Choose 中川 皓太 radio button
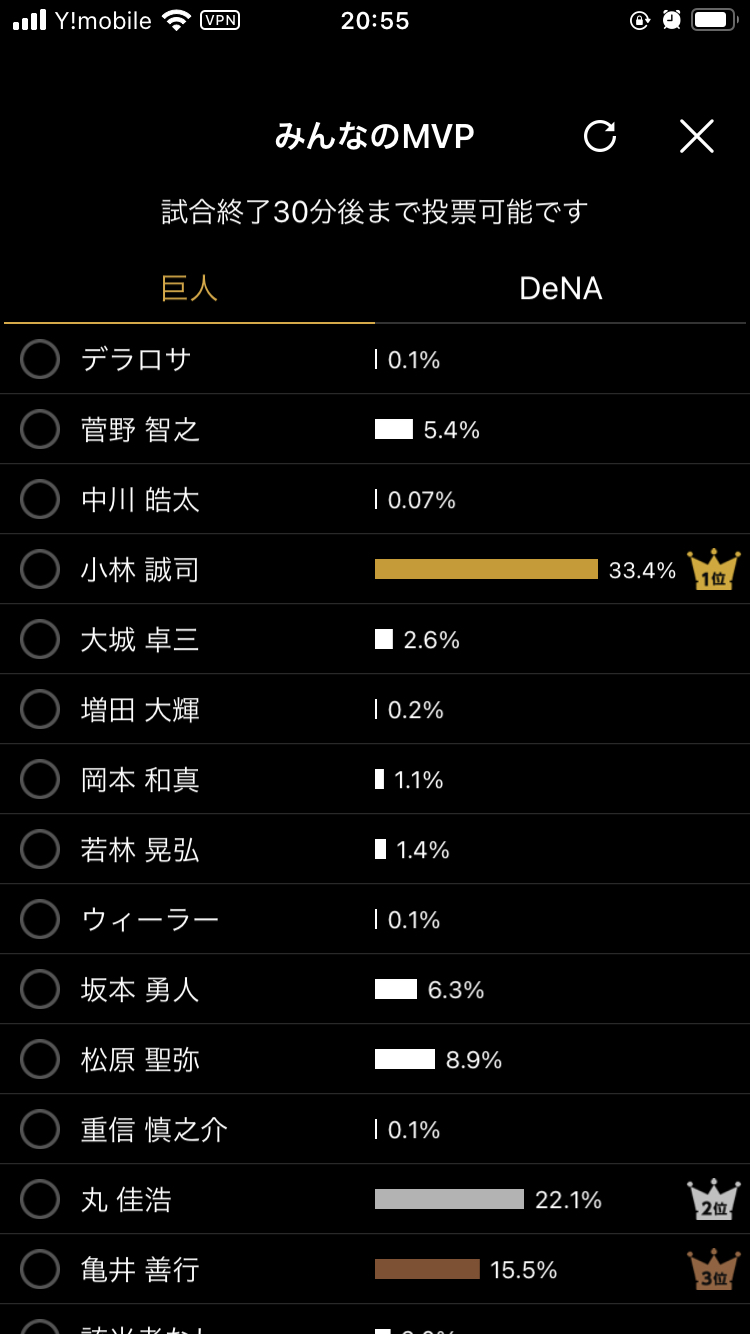Screen dimensions: 750x1334 (40, 499)
